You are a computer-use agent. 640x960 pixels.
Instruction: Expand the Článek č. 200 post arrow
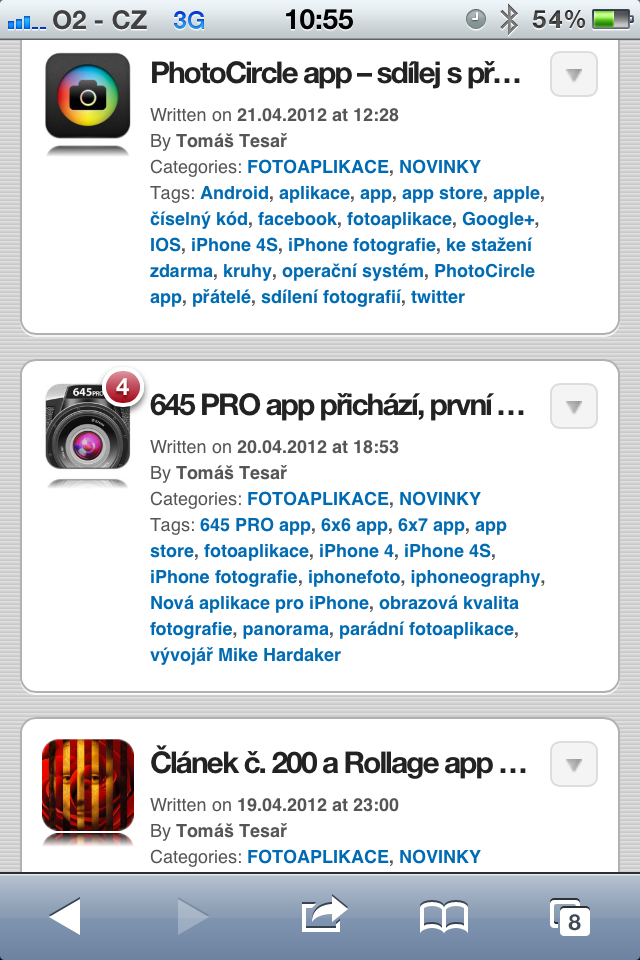point(574,764)
